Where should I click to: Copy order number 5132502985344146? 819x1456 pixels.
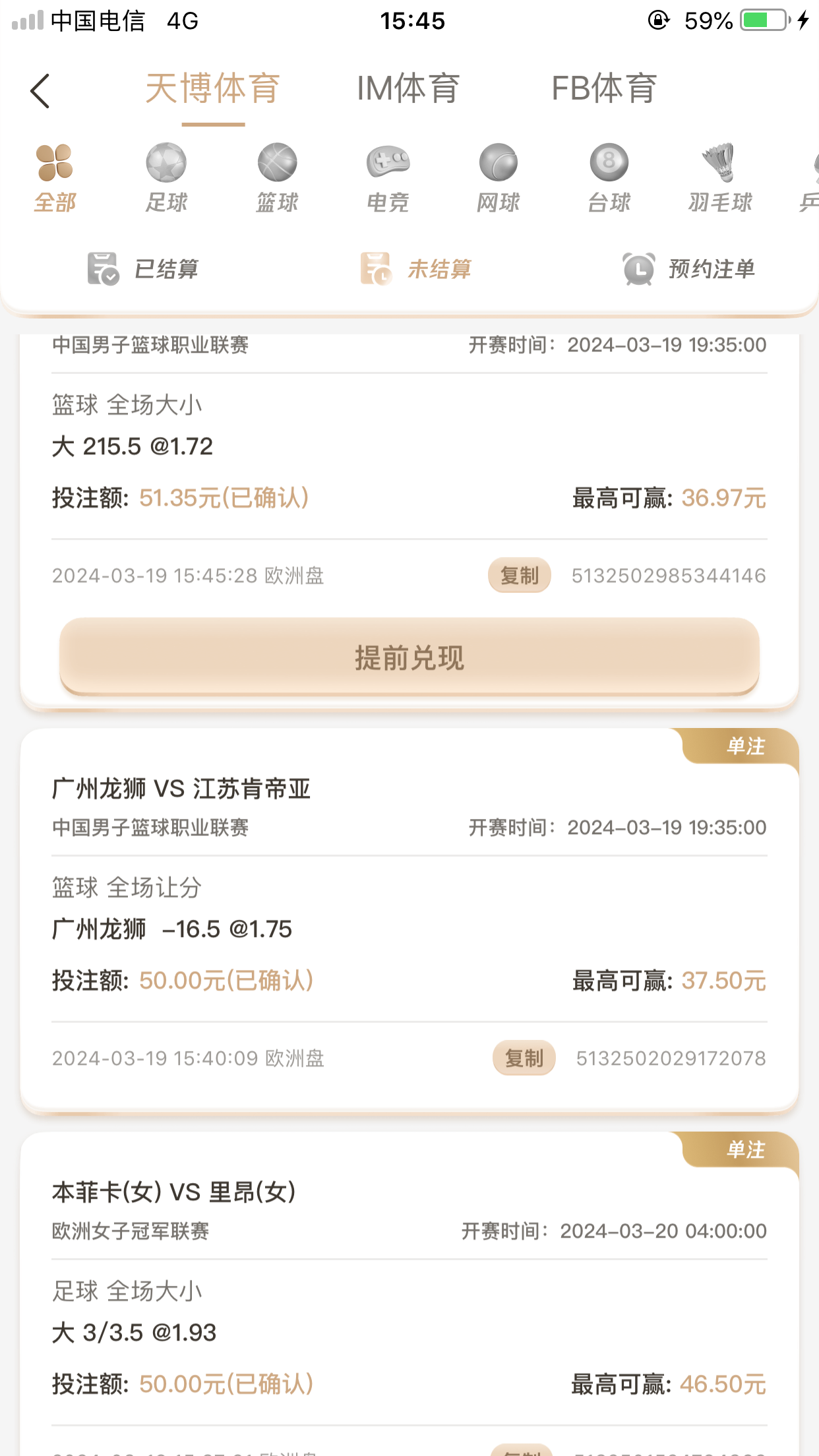[520, 576]
